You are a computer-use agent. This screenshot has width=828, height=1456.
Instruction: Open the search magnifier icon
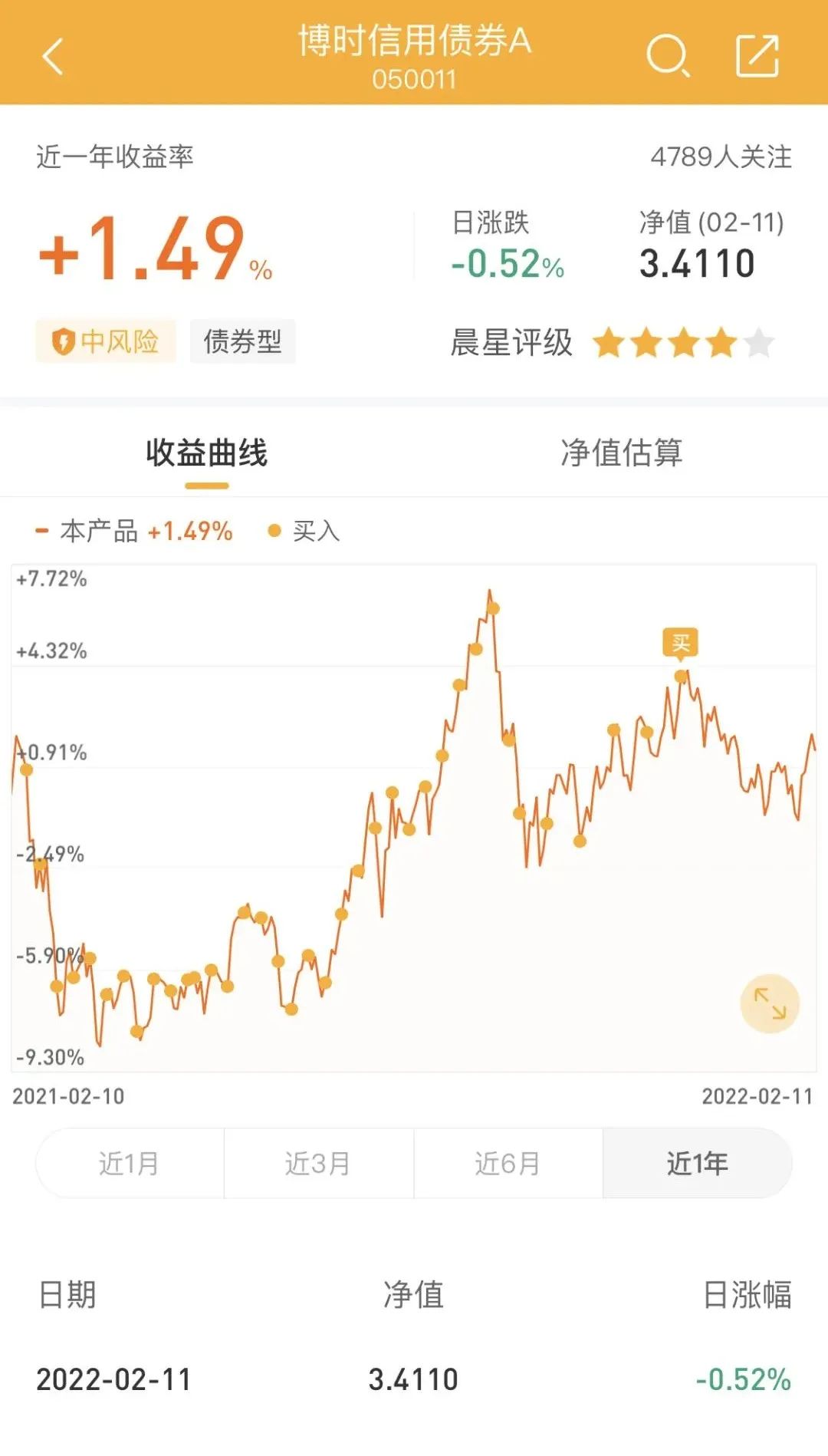(668, 56)
